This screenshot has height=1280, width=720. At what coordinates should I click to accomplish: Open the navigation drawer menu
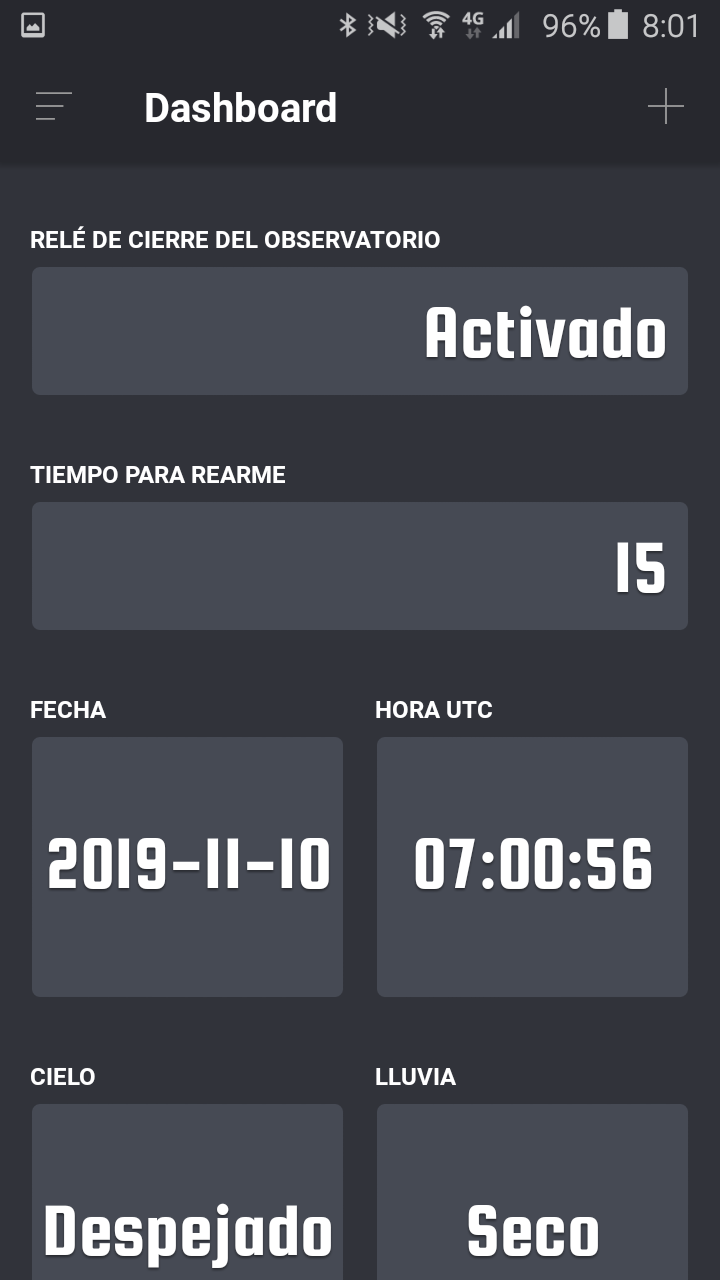[x=54, y=107]
